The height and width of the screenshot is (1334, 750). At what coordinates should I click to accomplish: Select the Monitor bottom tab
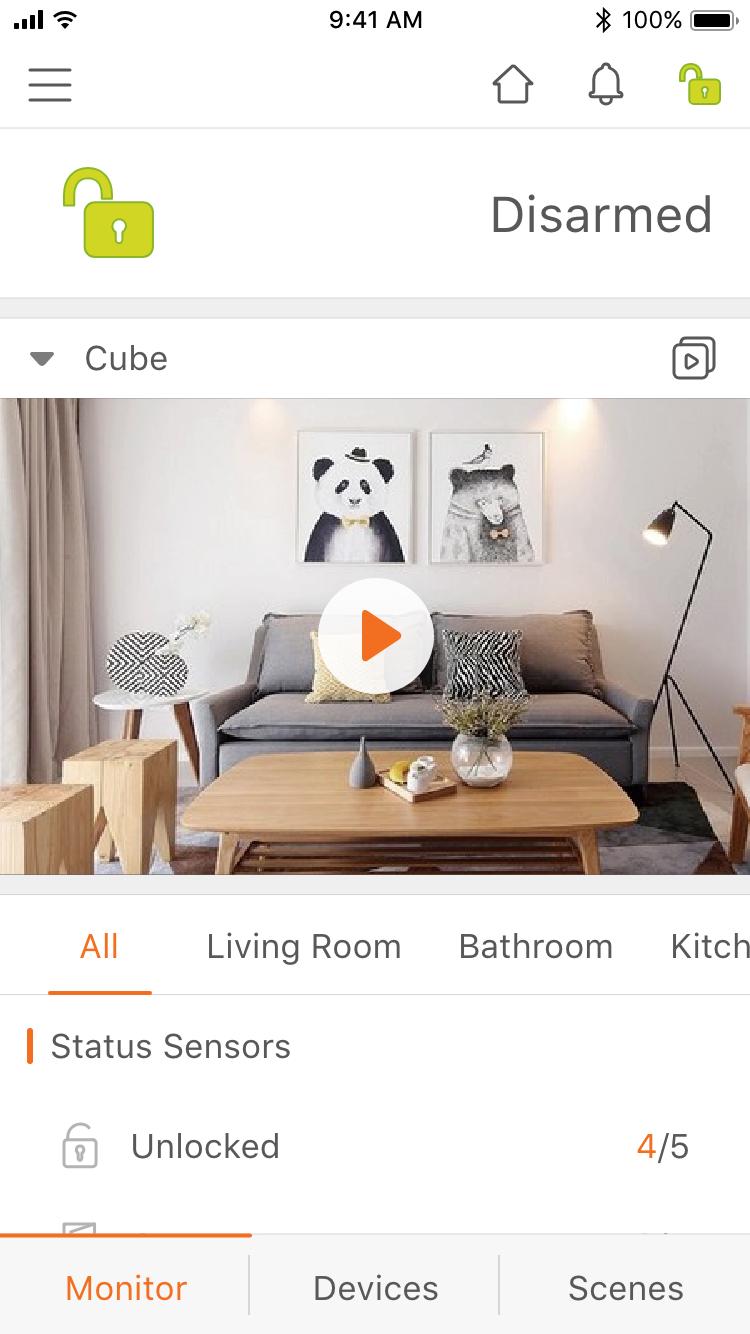click(126, 1288)
